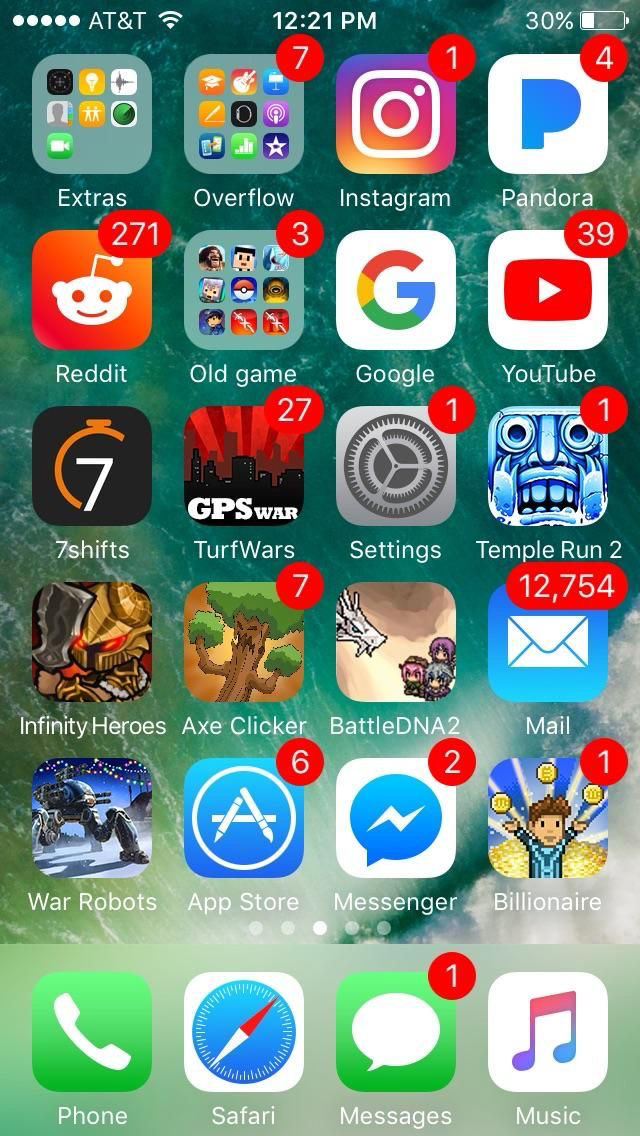Launch TurfWars game

[244, 466]
